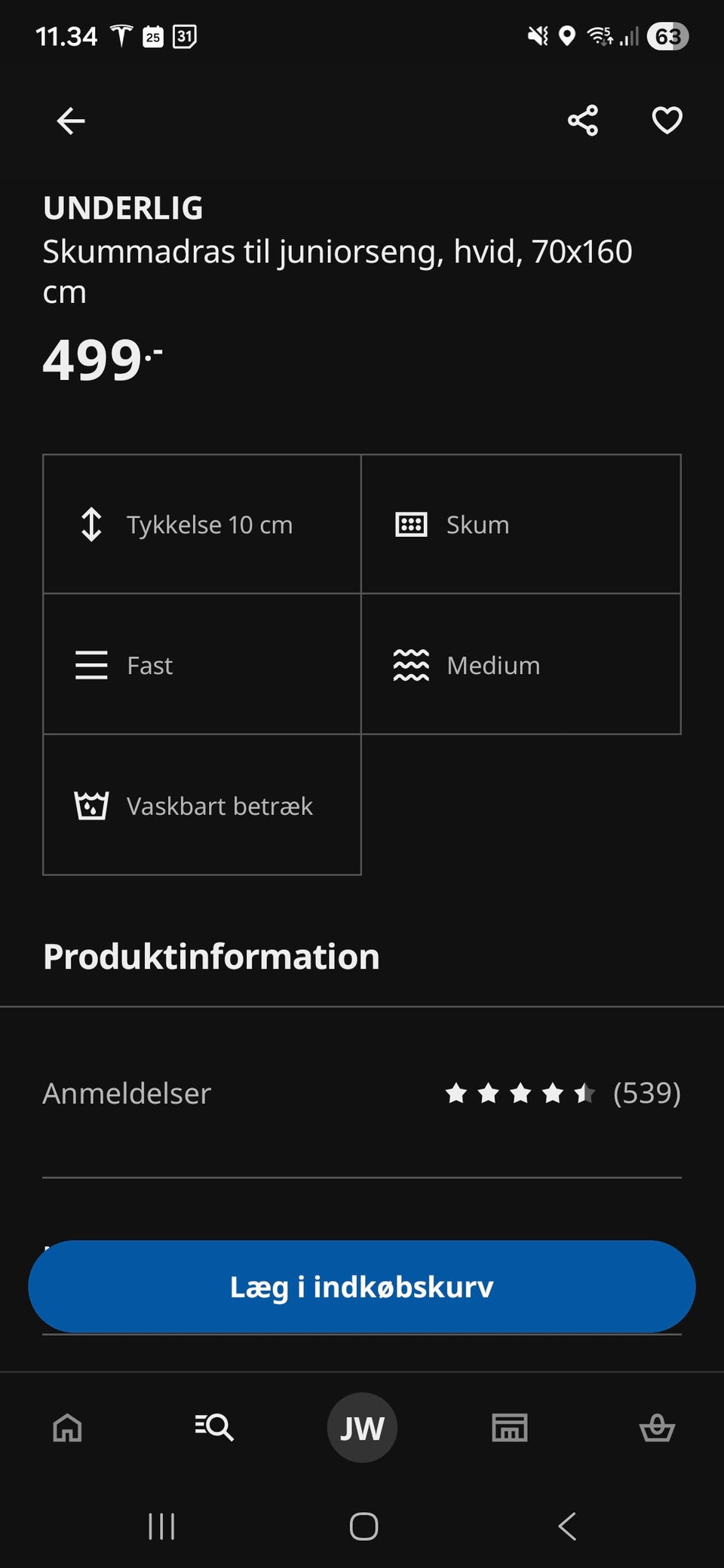
Task: Open the JW profile tab
Action: [x=362, y=1428]
